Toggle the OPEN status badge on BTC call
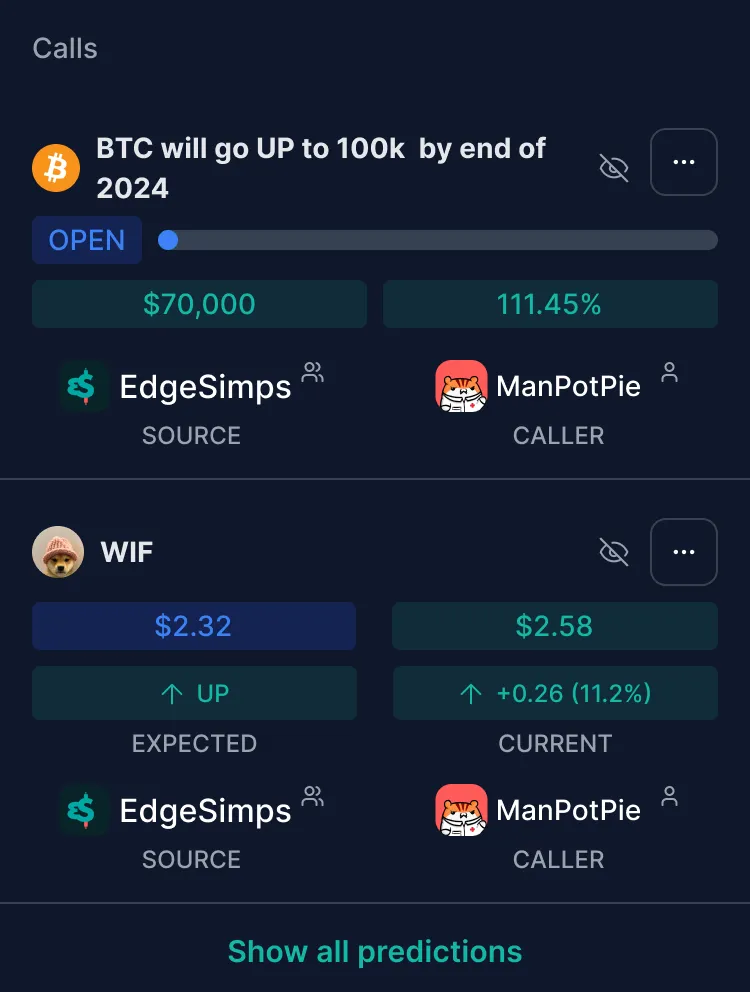Screen dimensions: 750x992 coord(86,240)
